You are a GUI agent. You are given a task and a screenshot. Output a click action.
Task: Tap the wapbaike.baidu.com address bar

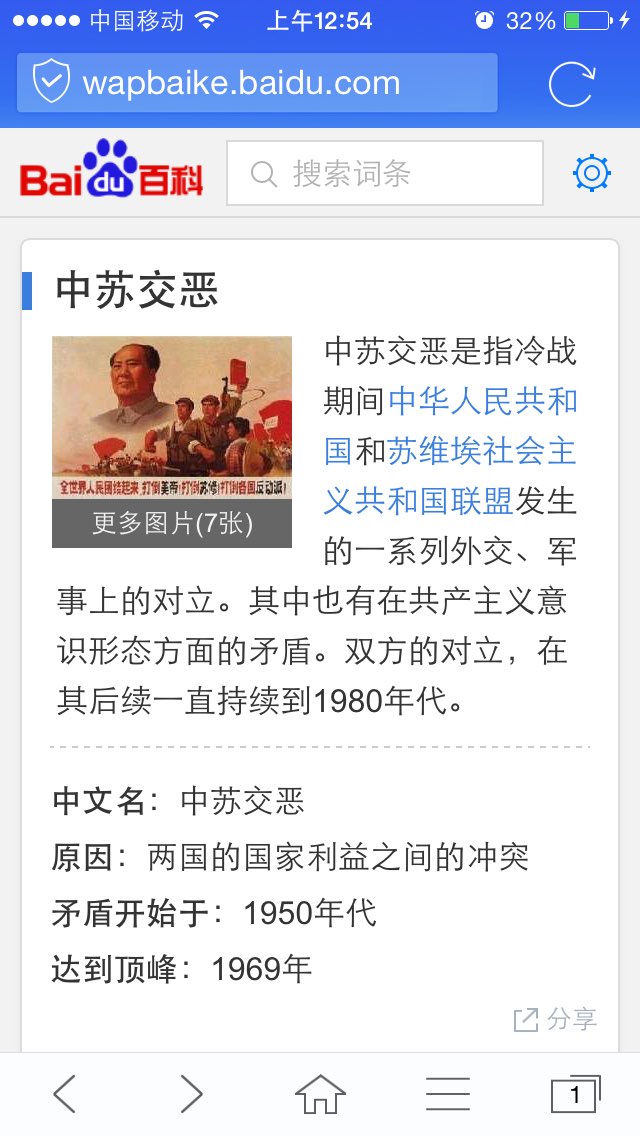(257, 83)
